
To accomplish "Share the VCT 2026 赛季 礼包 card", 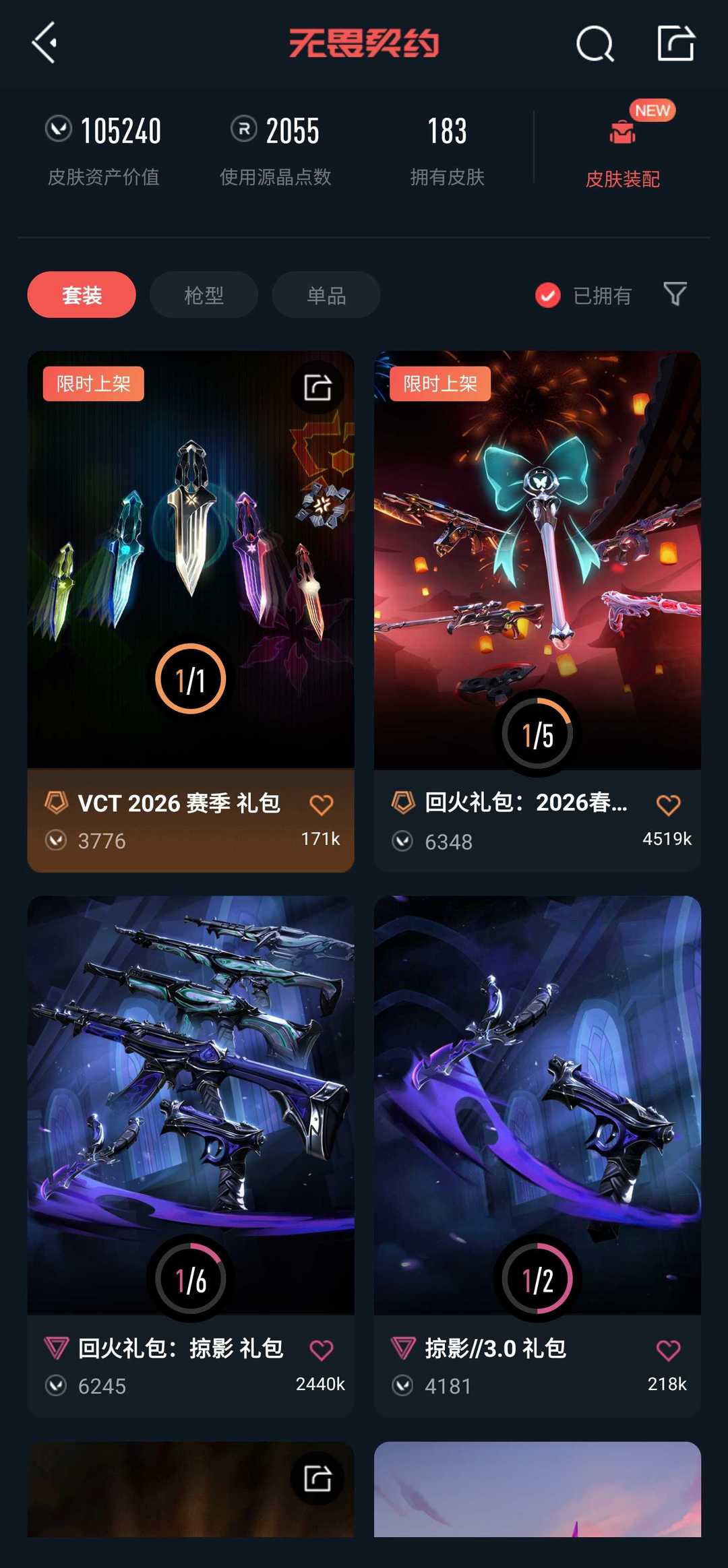I will pos(317,387).
